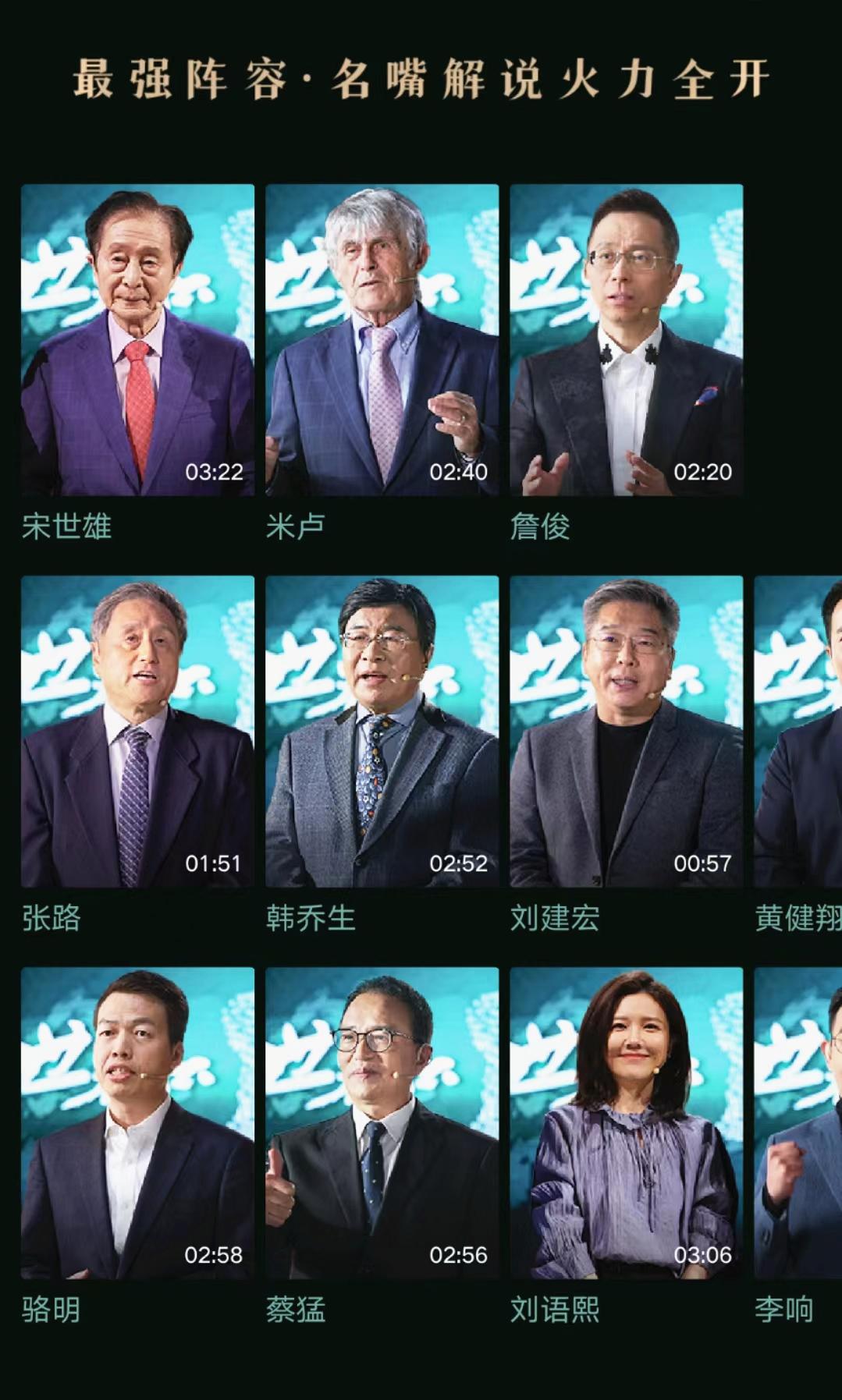842x1400 pixels.
Task: Open 韩乔生's commentary video
Action: (380, 729)
